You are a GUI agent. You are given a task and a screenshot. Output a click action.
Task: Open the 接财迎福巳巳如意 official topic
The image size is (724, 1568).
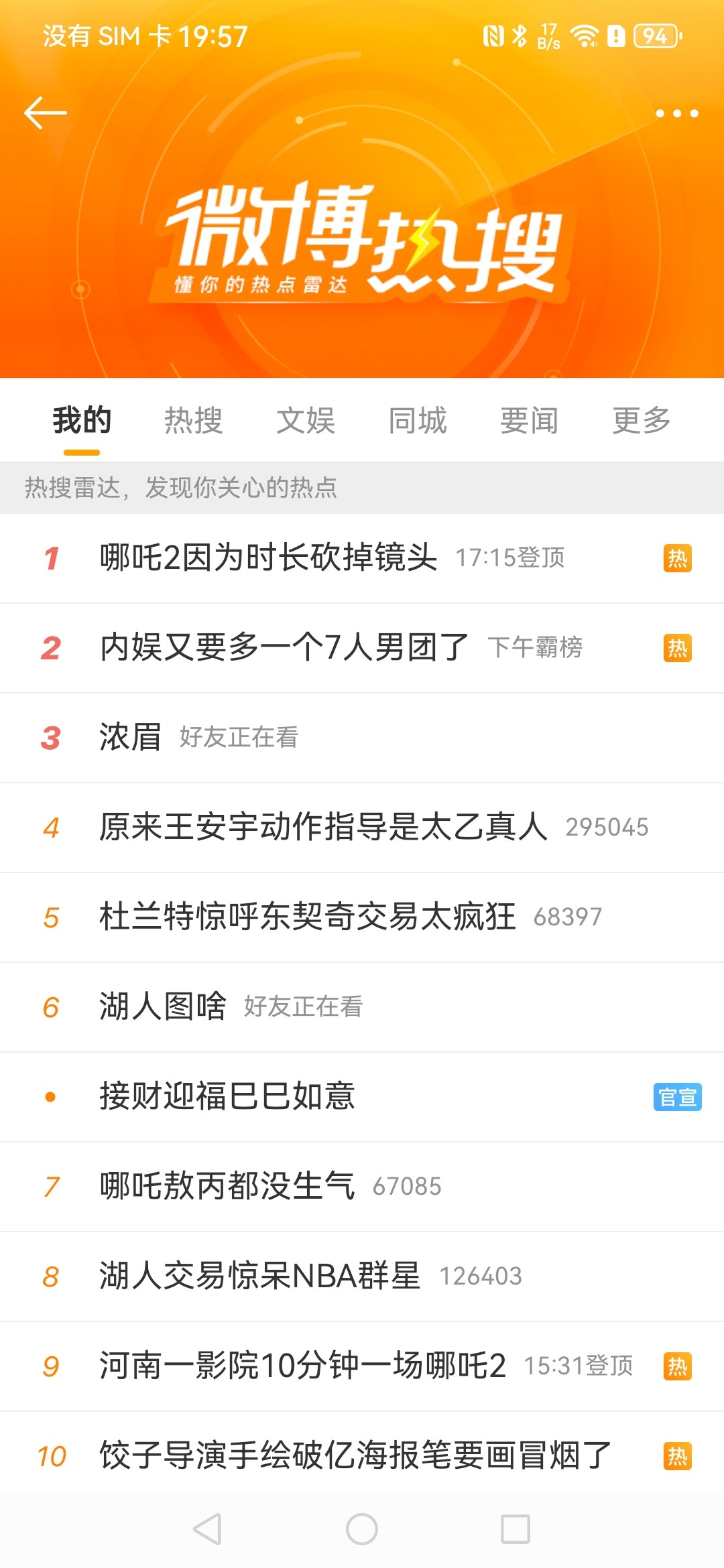362,1097
